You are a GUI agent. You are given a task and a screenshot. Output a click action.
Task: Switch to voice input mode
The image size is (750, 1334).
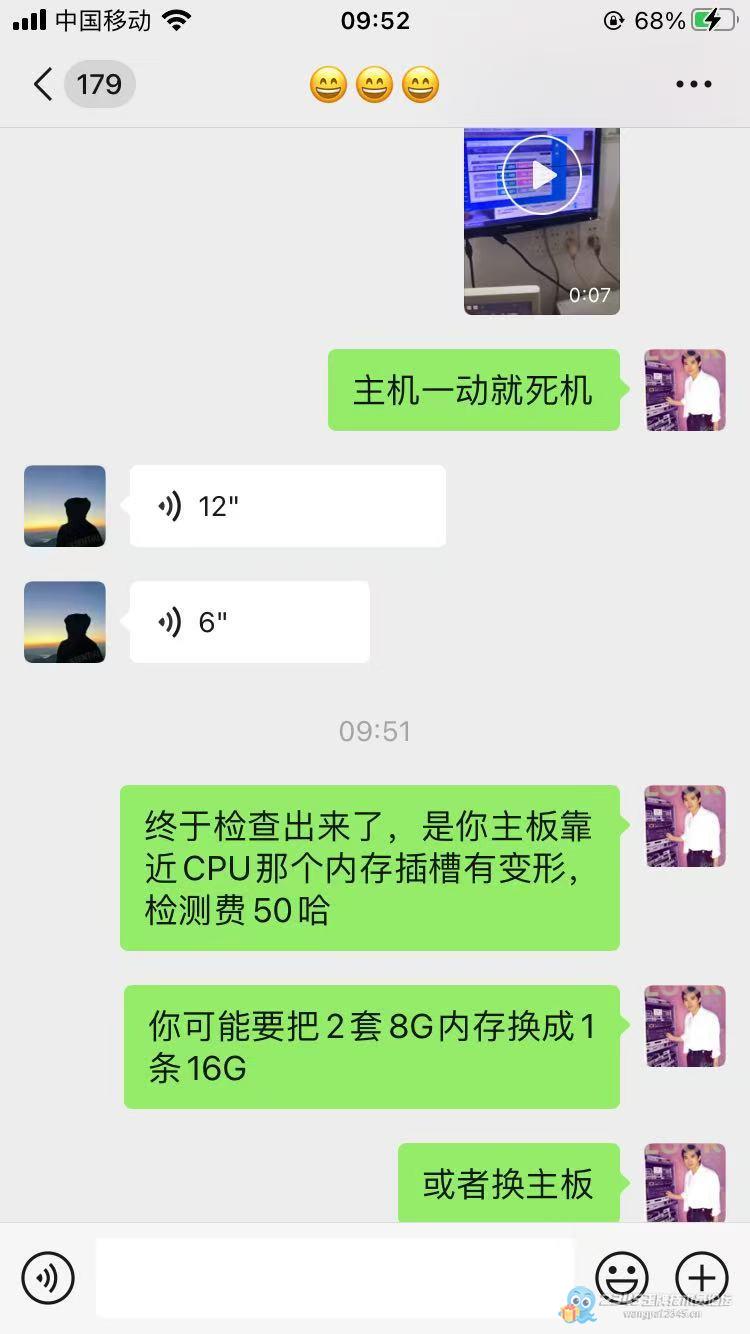pyautogui.click(x=48, y=1277)
